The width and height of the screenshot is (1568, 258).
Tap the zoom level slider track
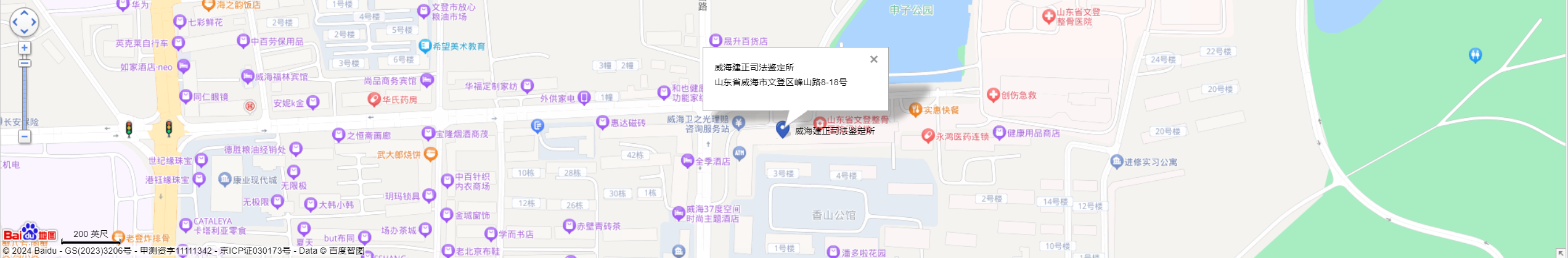click(x=24, y=99)
